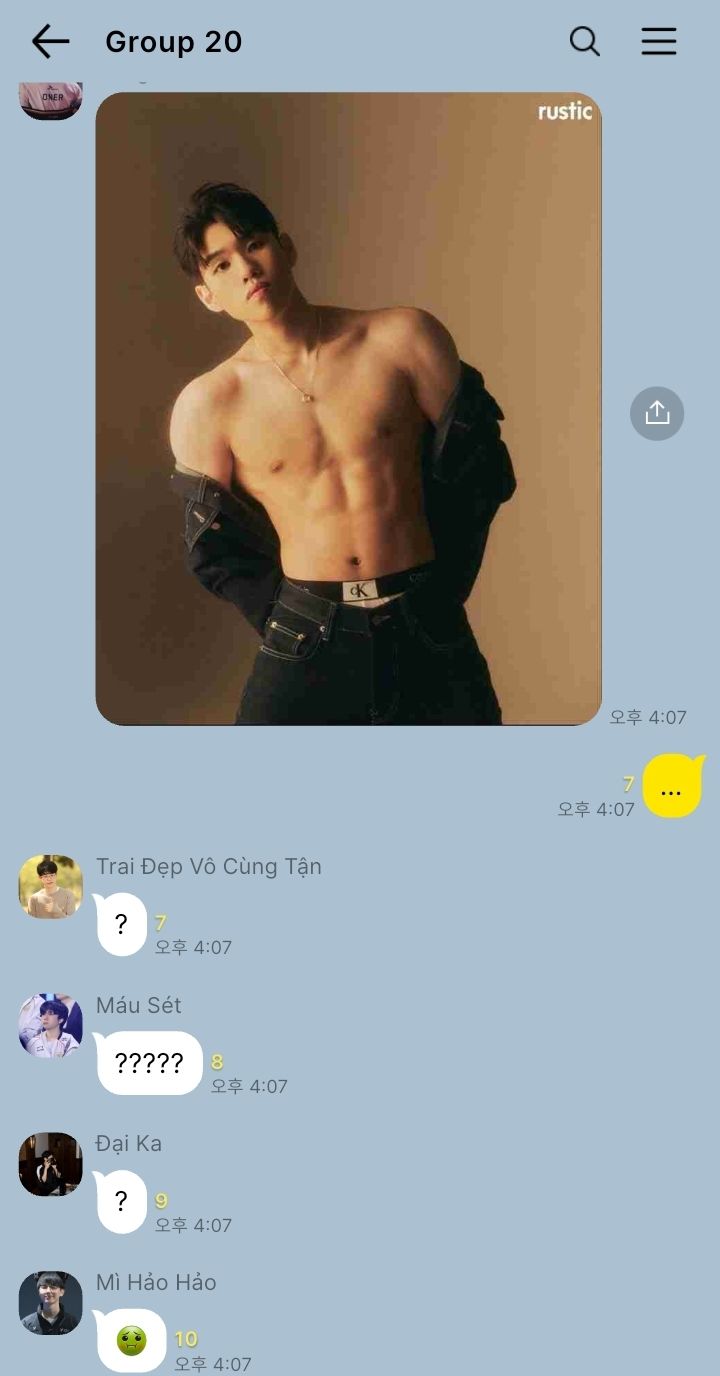Viewport: 720px width, 1376px height.
Task: View Đại Ka's profile picture
Action: (51, 1164)
